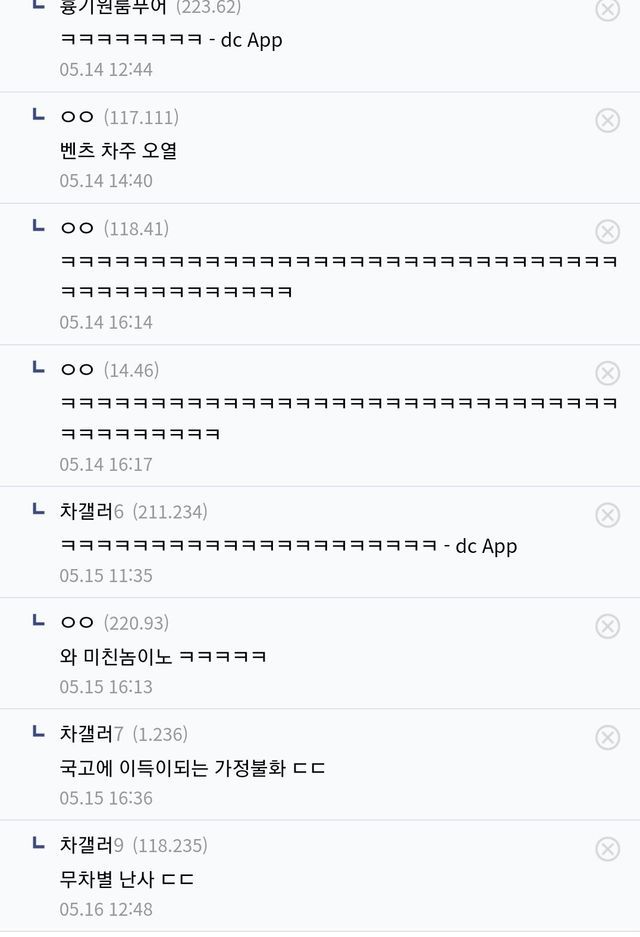The width and height of the screenshot is (640, 937).
Task: Open nickname 차갤러7 (1.236)
Action: point(124,734)
